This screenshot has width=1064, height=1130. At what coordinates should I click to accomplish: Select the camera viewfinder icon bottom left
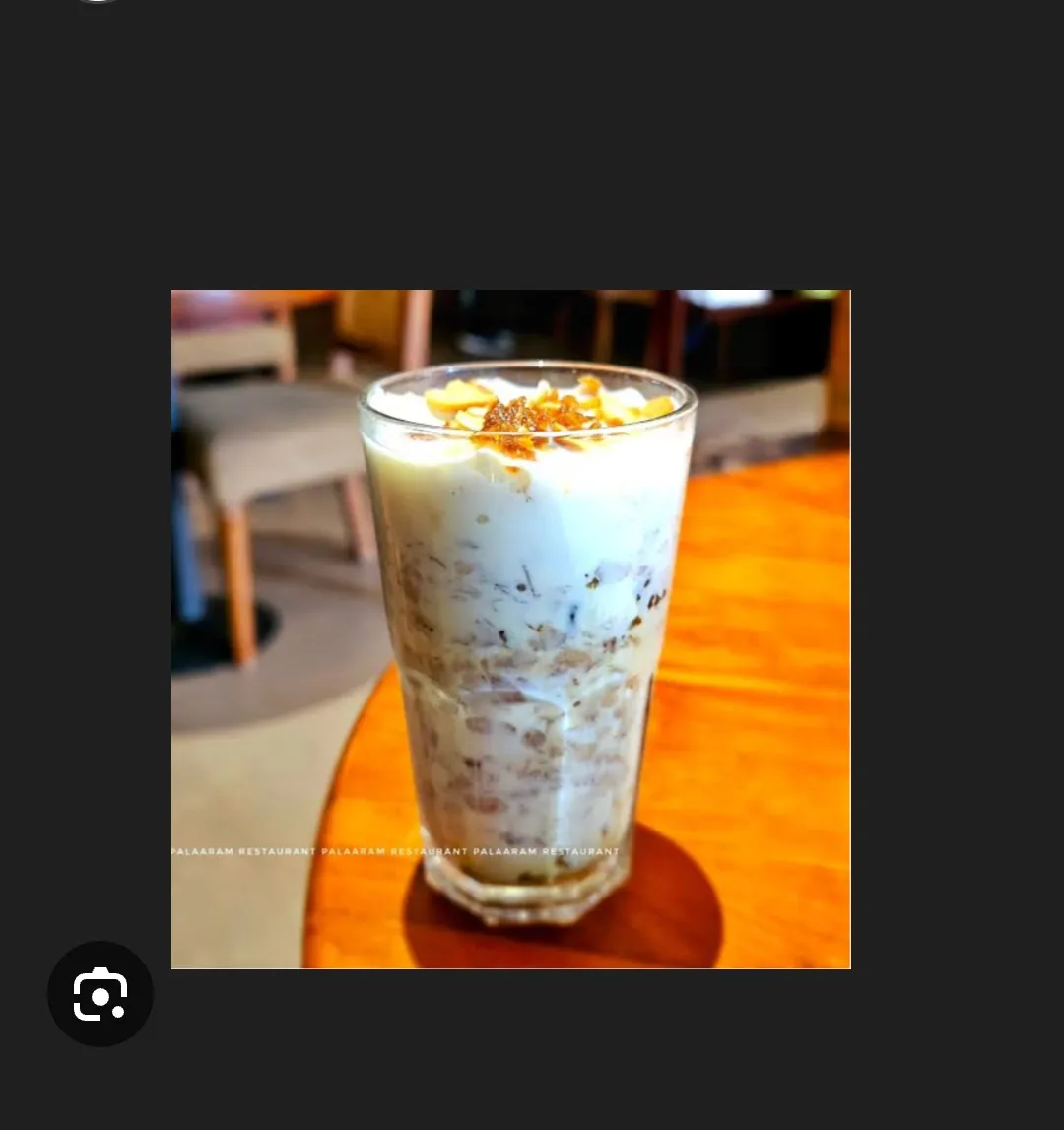click(100, 993)
